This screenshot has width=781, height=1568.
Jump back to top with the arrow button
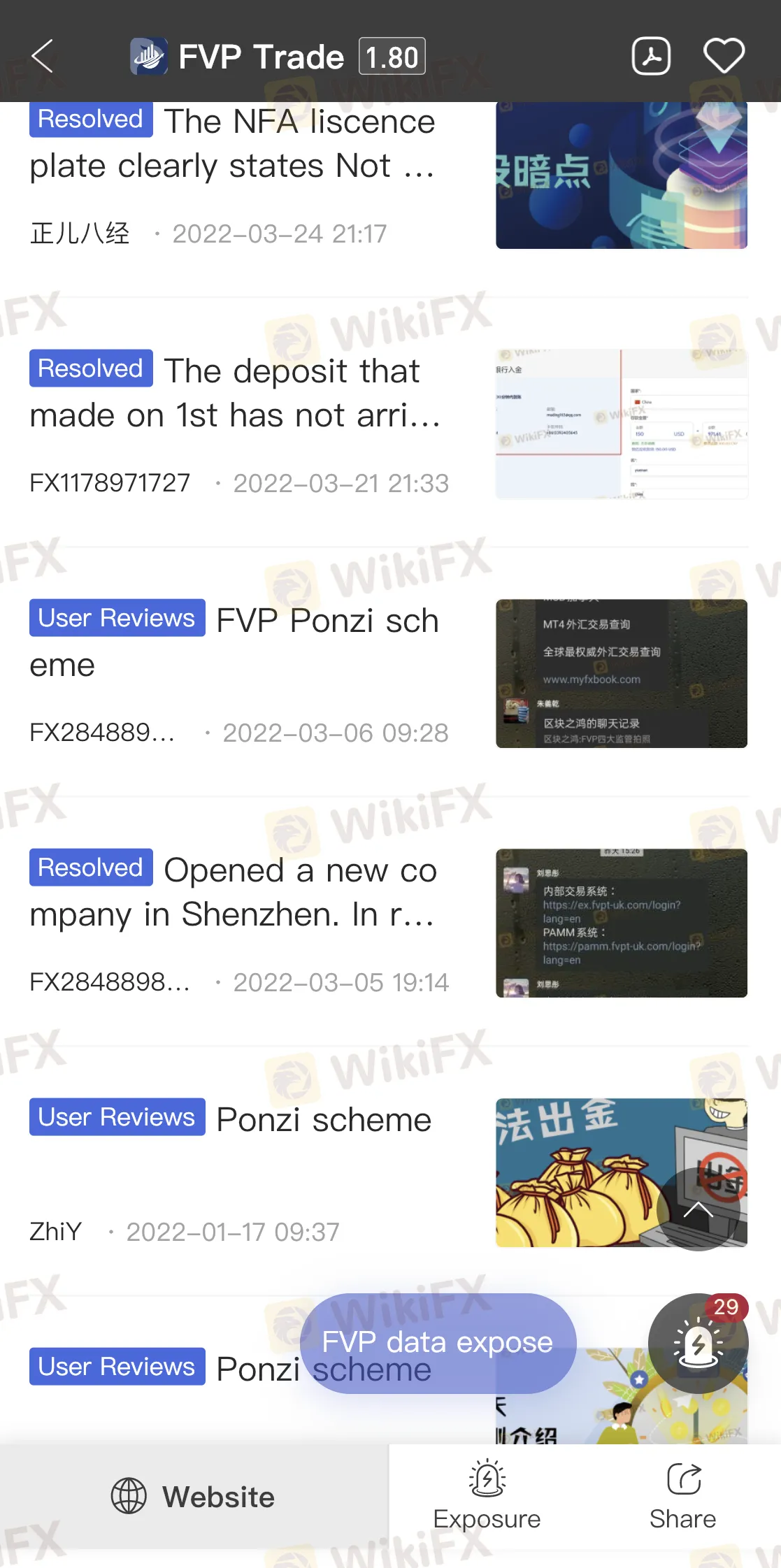click(x=698, y=1210)
